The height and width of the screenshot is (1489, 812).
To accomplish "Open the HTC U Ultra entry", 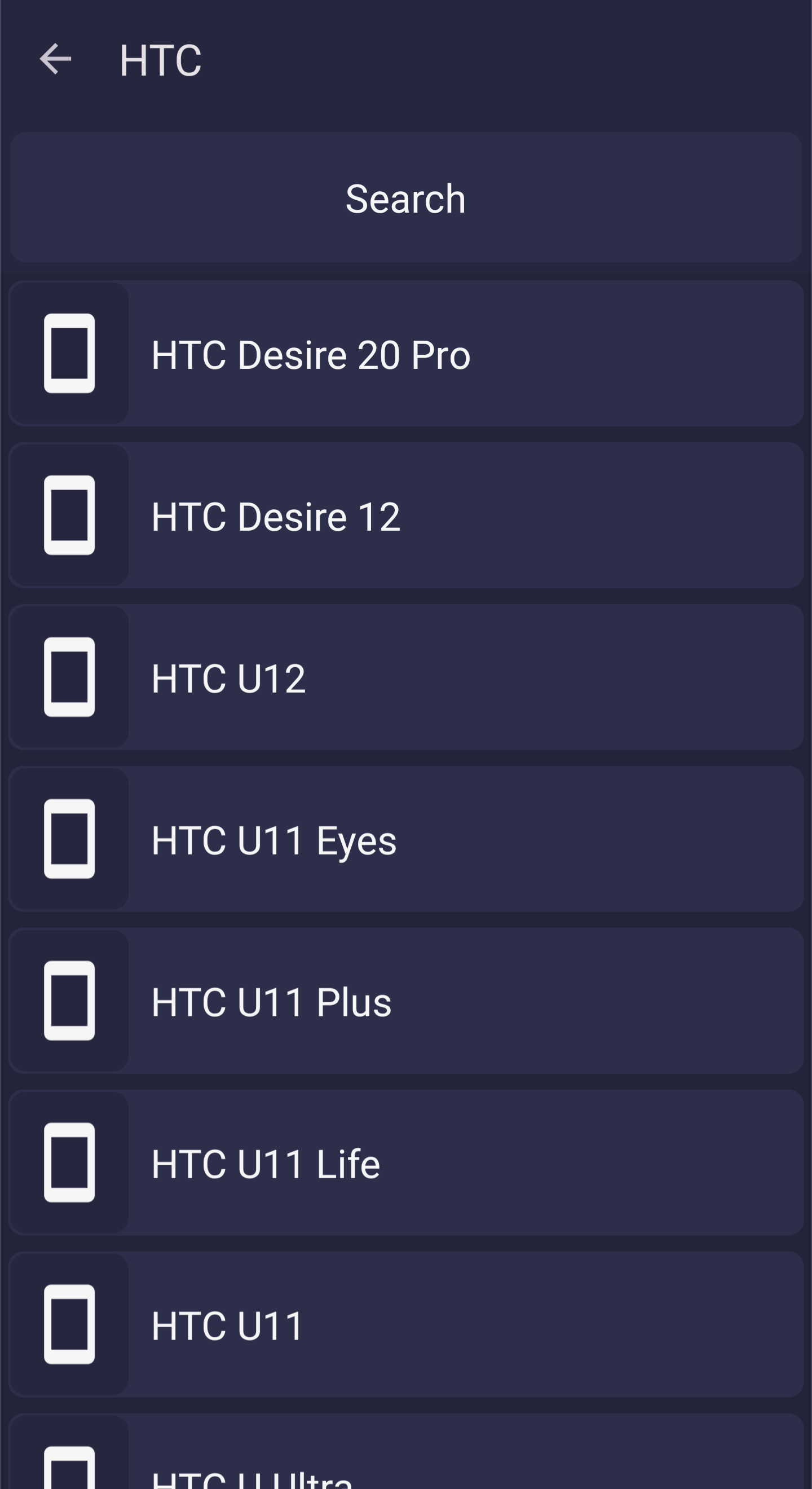I will click(x=405, y=1451).
